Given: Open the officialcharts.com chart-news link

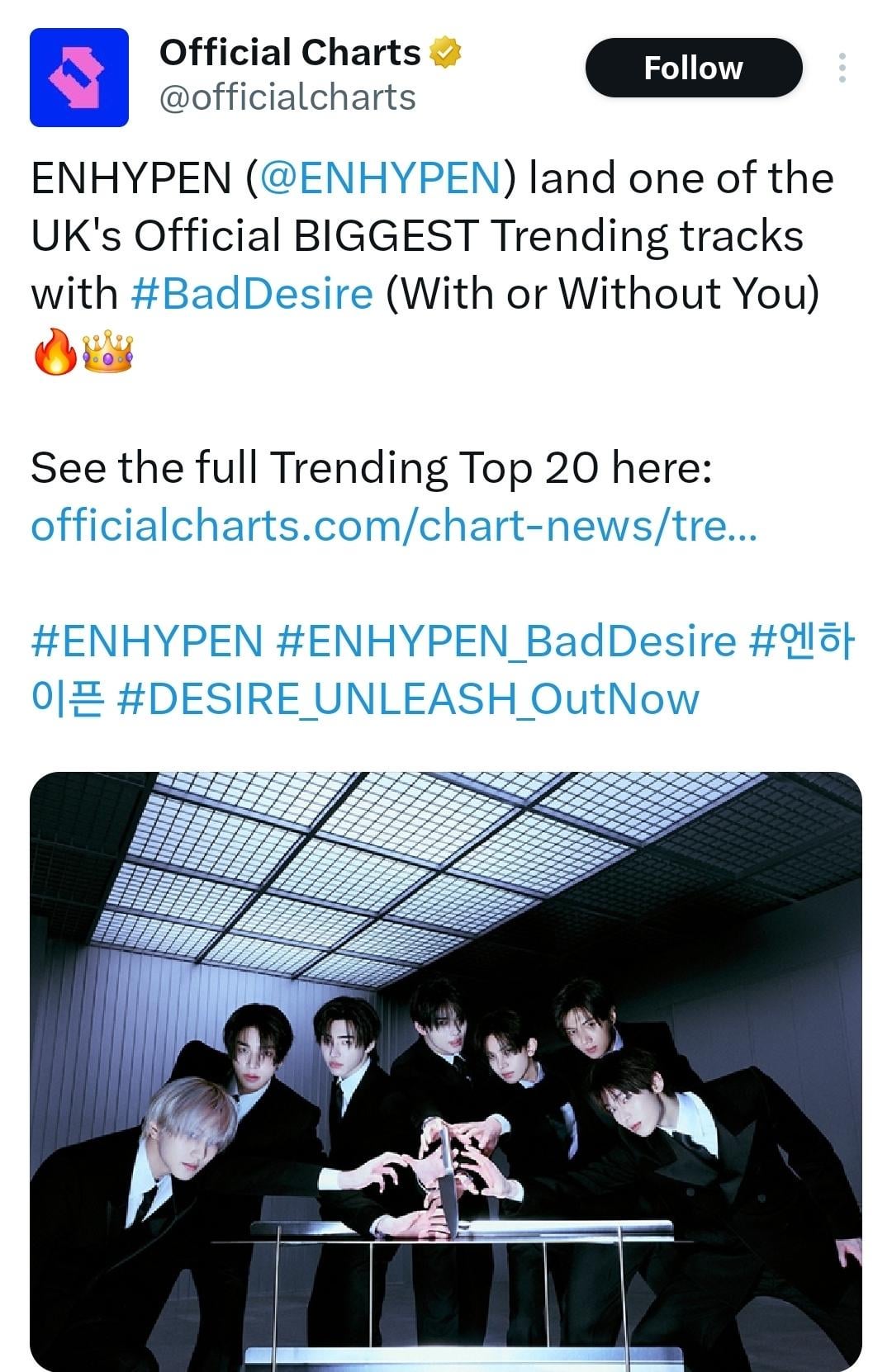Looking at the screenshot, I should [x=393, y=525].
